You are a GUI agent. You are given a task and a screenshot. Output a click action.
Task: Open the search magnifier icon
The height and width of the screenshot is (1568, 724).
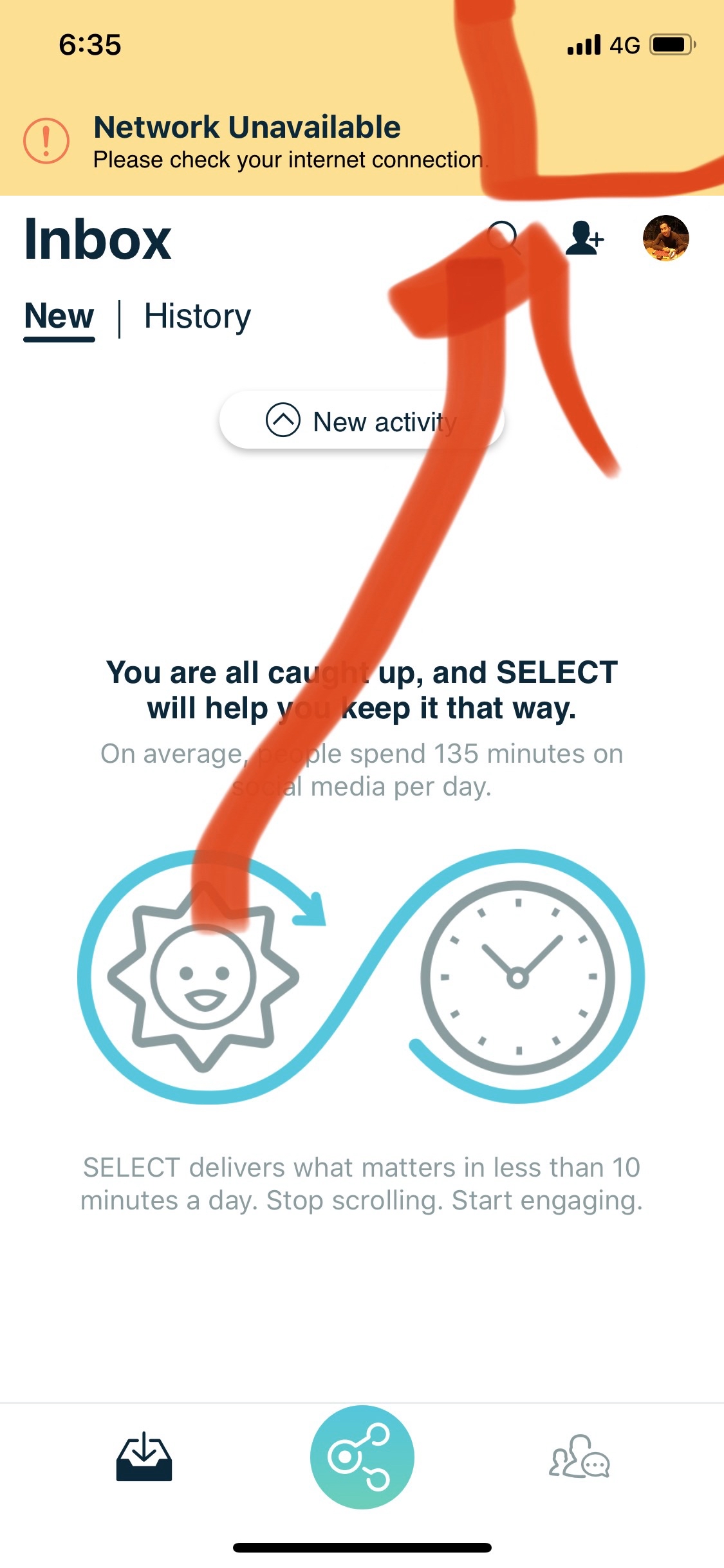pyautogui.click(x=503, y=238)
